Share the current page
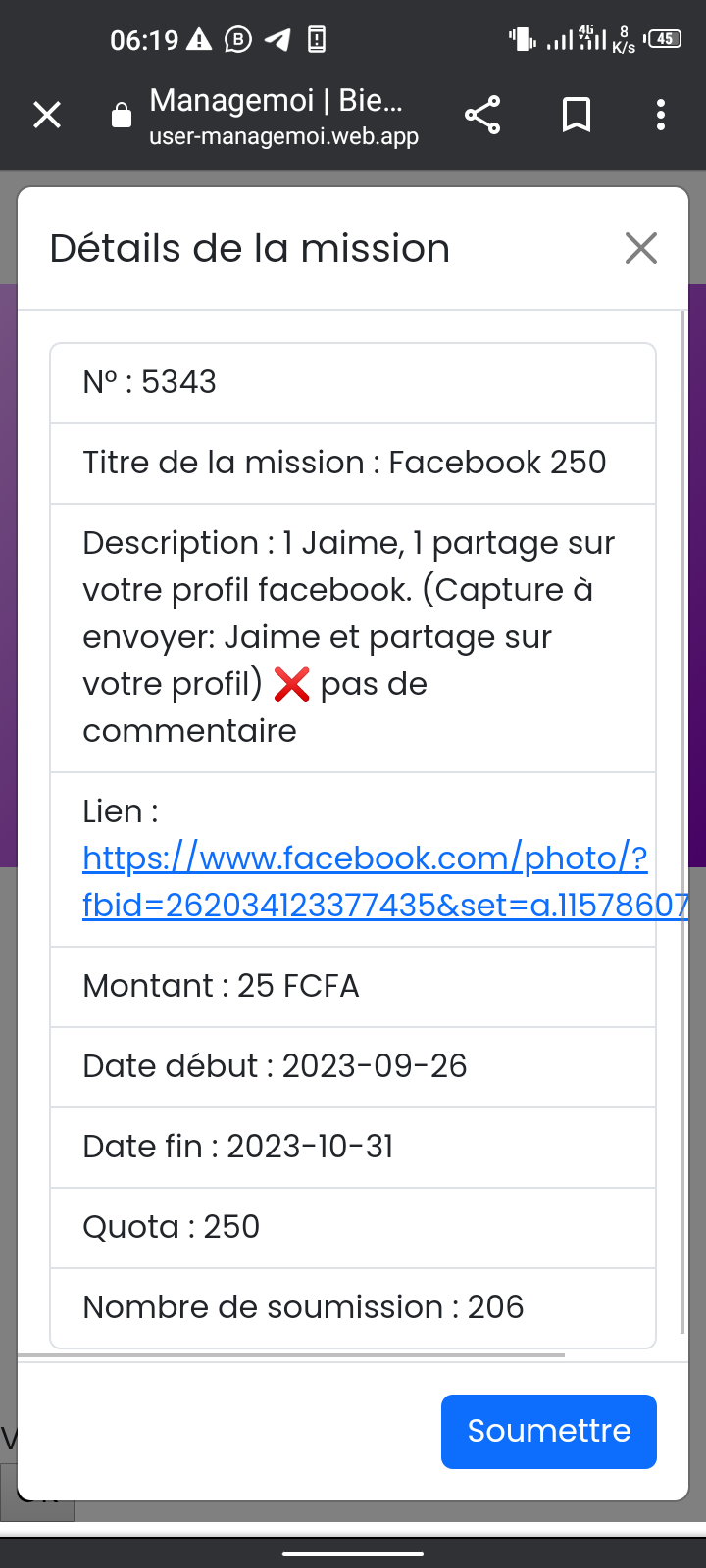This screenshot has width=706, height=1568. (x=482, y=116)
